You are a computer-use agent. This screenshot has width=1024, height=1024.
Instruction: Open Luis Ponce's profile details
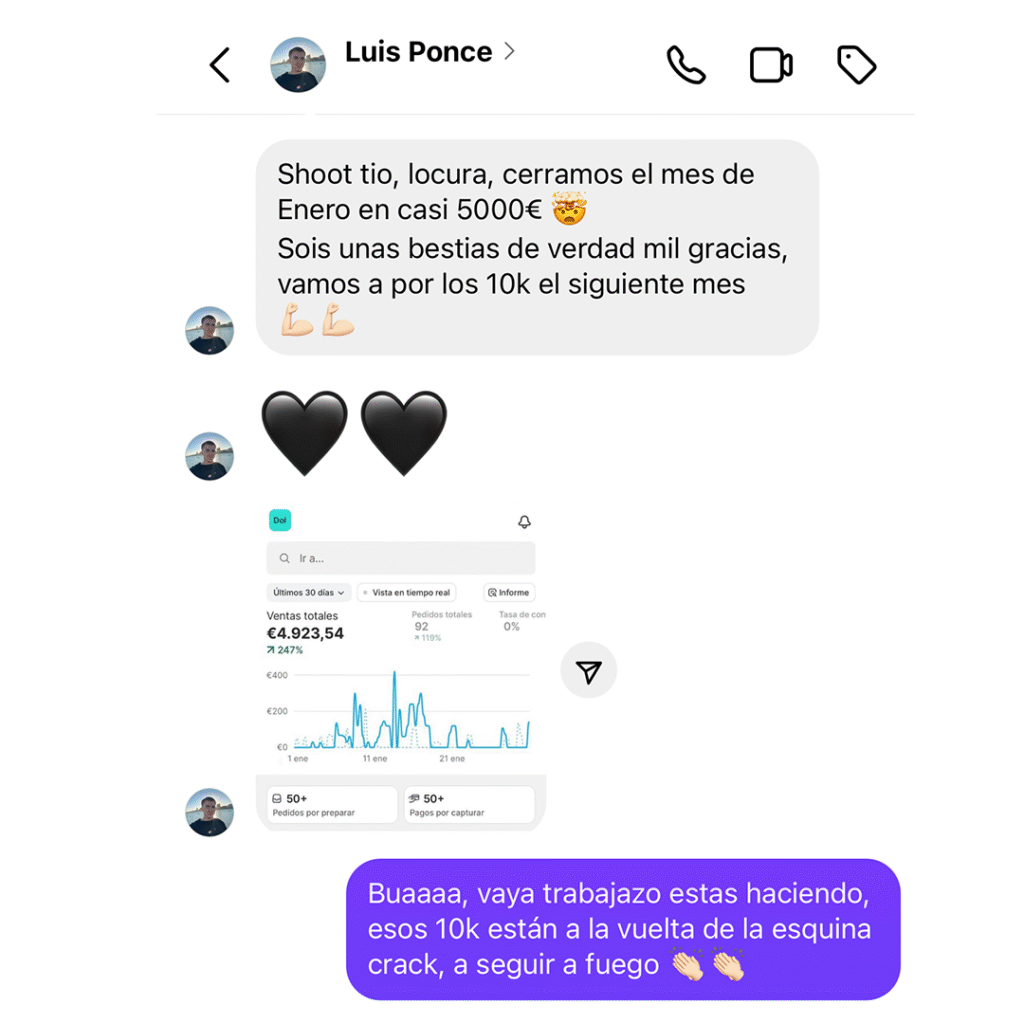pyautogui.click(x=419, y=53)
